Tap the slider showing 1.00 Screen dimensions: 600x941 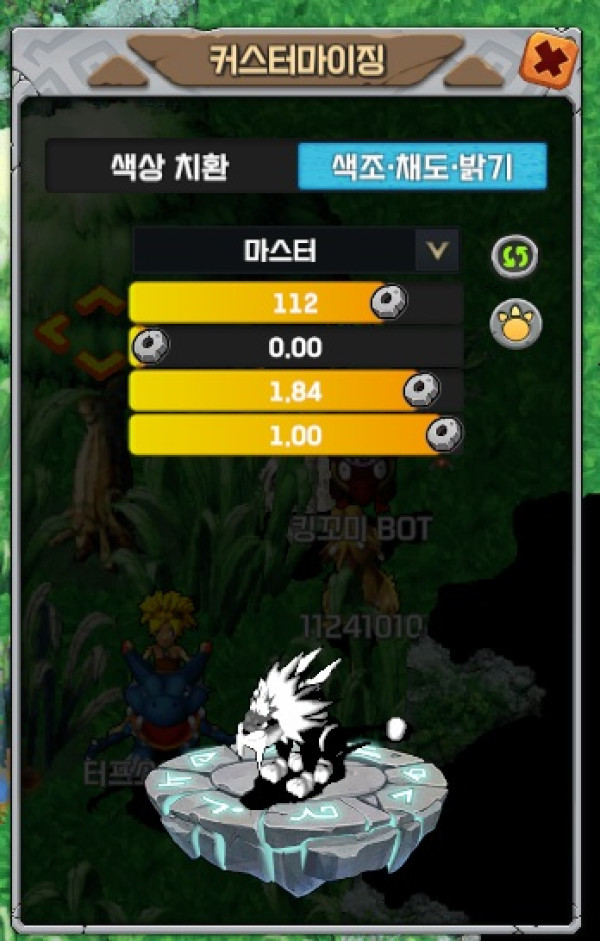[296, 436]
